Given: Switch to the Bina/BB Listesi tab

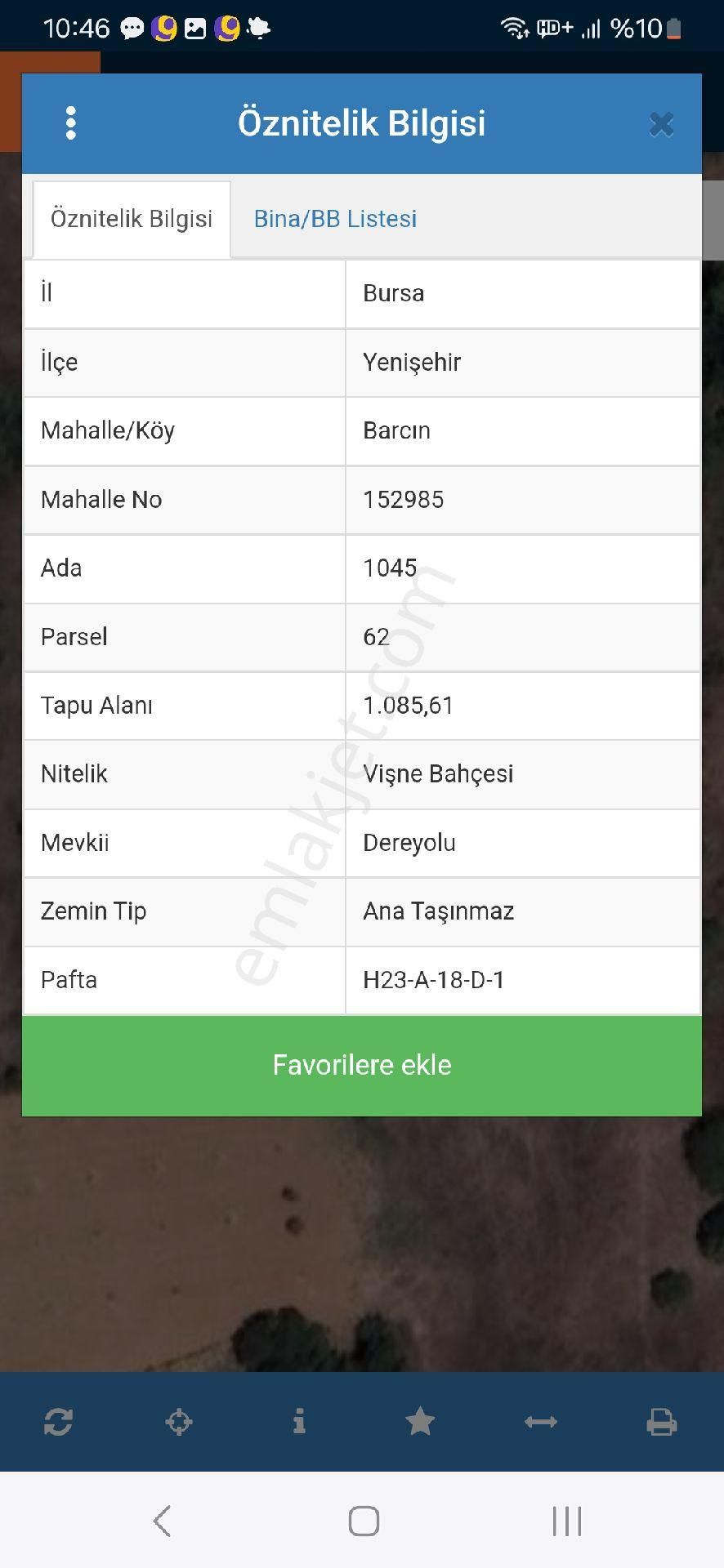Looking at the screenshot, I should (335, 219).
